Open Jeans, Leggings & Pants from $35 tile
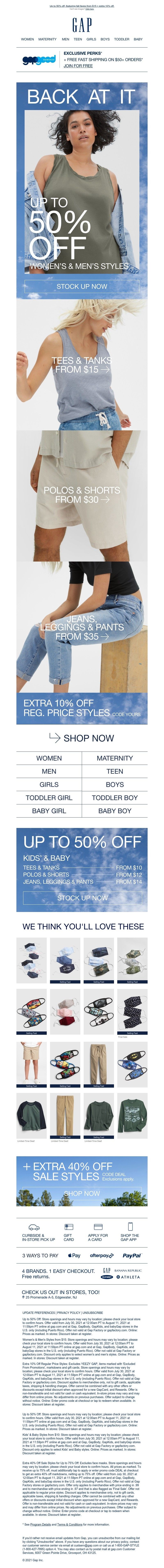The height and width of the screenshot is (1568, 164). pyautogui.click(x=82, y=627)
